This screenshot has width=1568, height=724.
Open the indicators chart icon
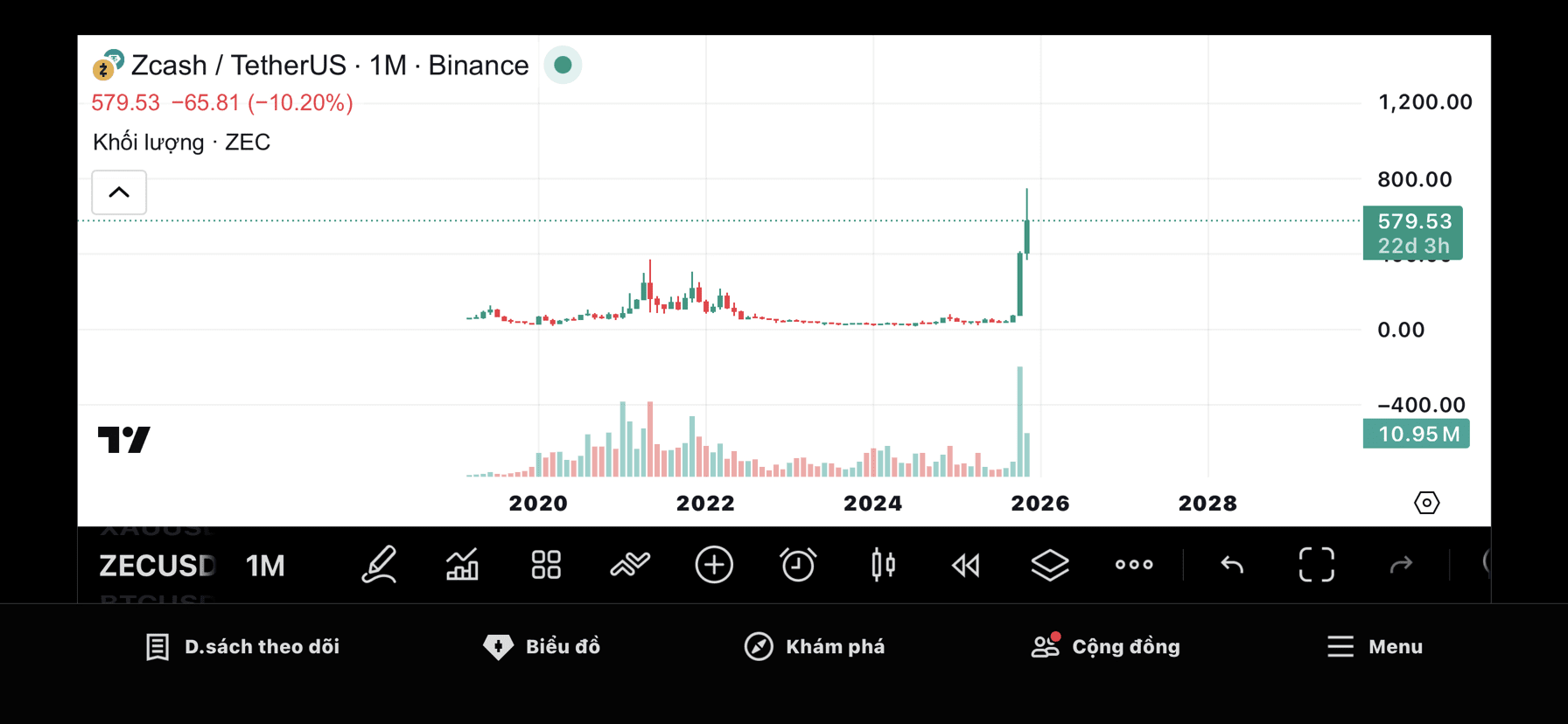462,565
